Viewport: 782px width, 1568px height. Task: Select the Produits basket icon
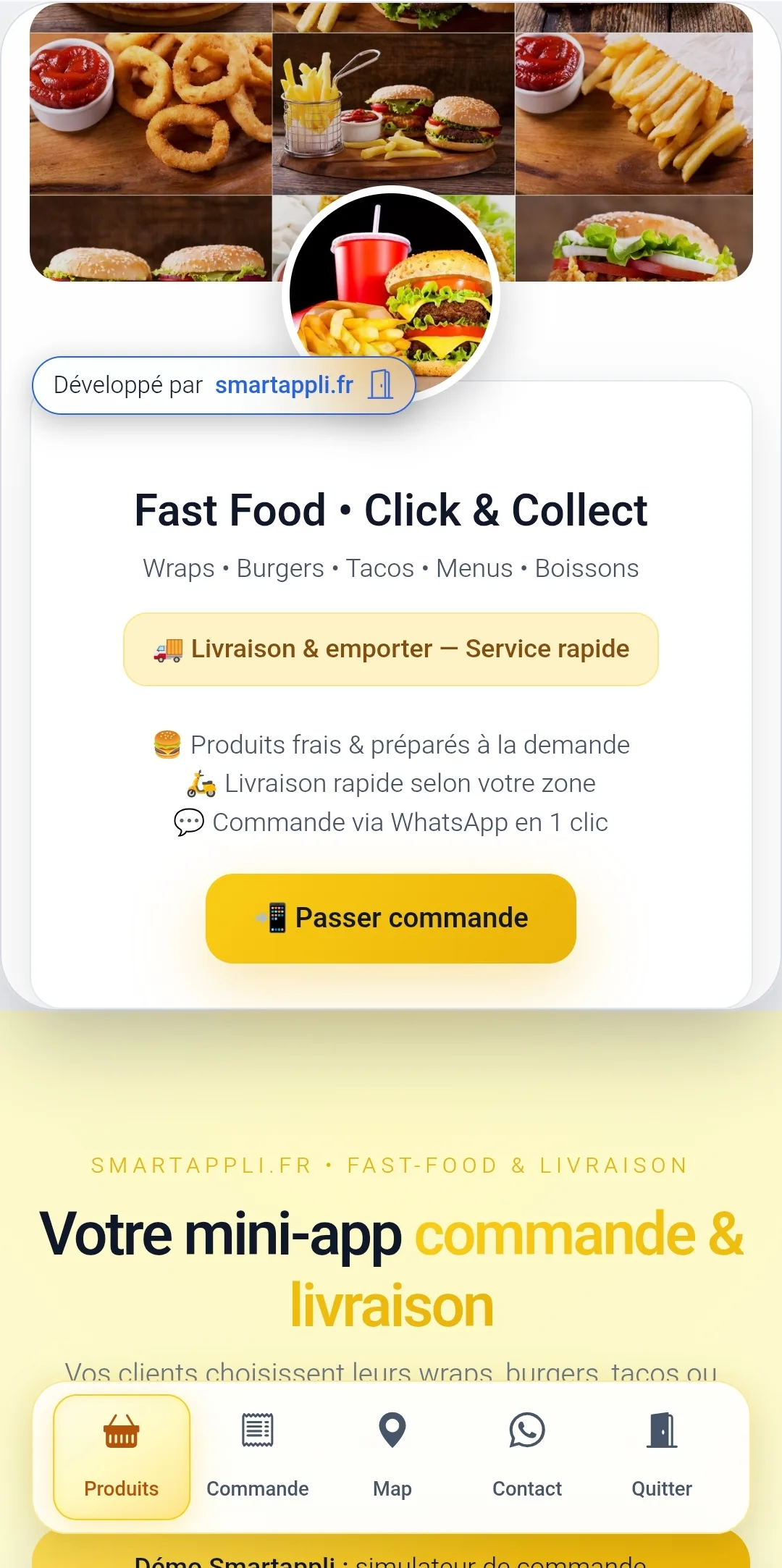[x=120, y=1430]
